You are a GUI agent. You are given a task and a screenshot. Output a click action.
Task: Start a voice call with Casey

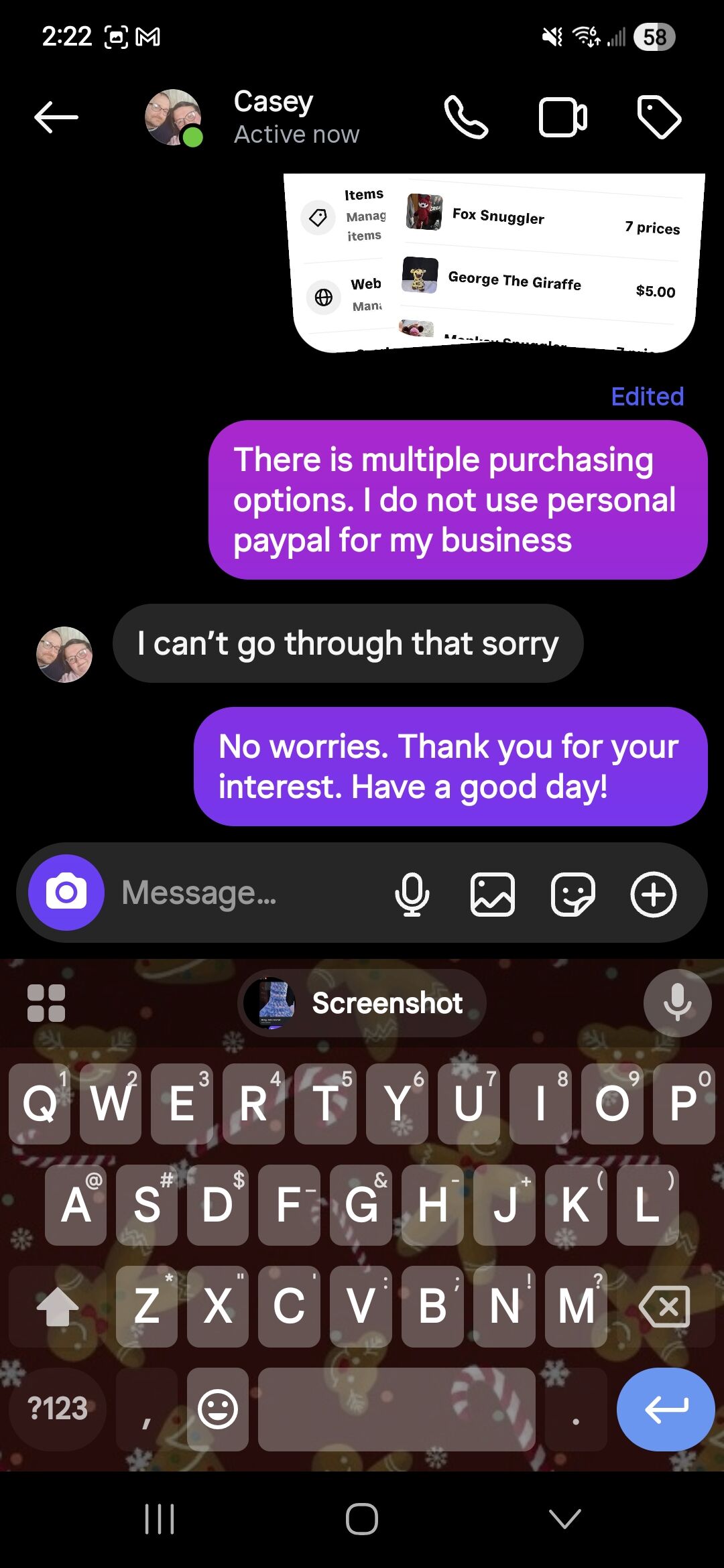pos(466,117)
